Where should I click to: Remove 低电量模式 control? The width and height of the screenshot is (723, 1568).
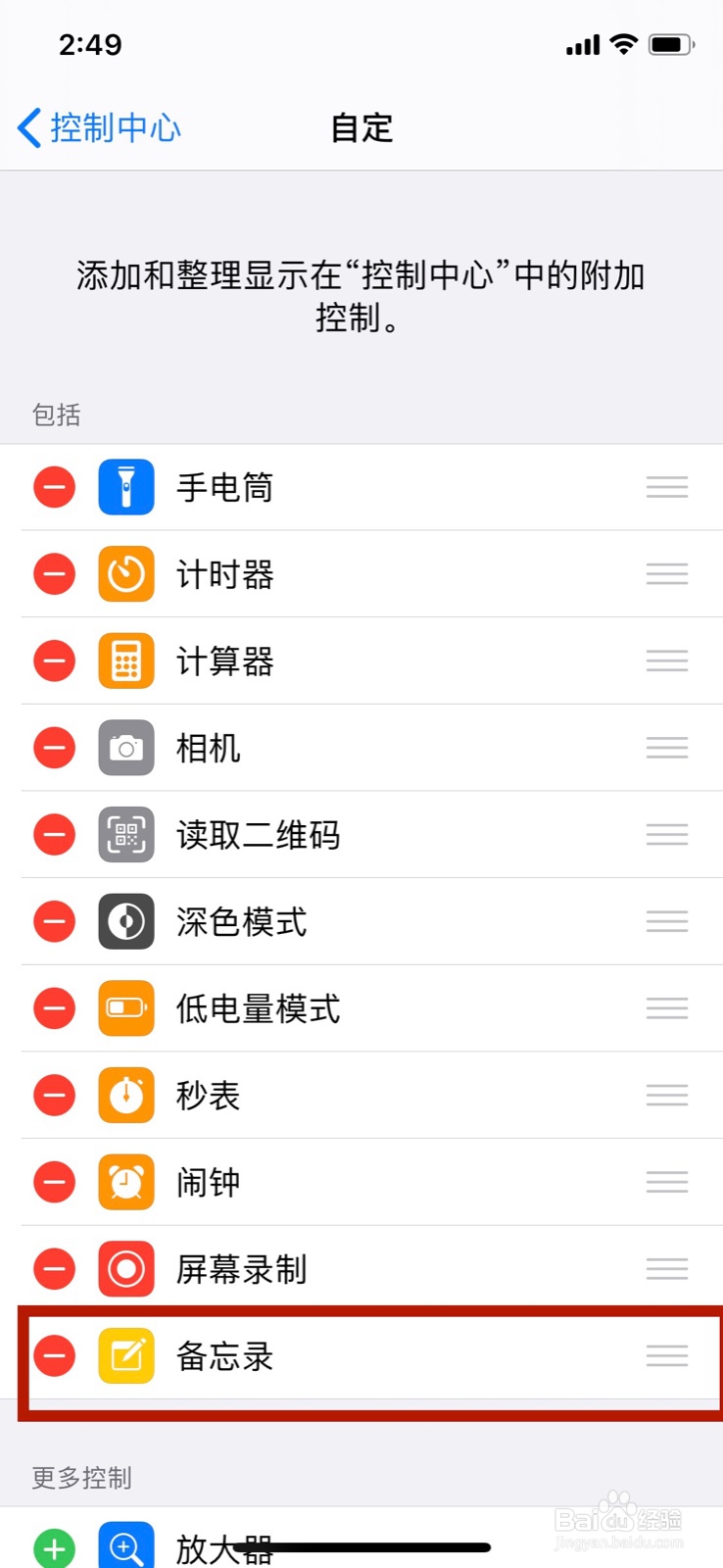pos(55,1008)
